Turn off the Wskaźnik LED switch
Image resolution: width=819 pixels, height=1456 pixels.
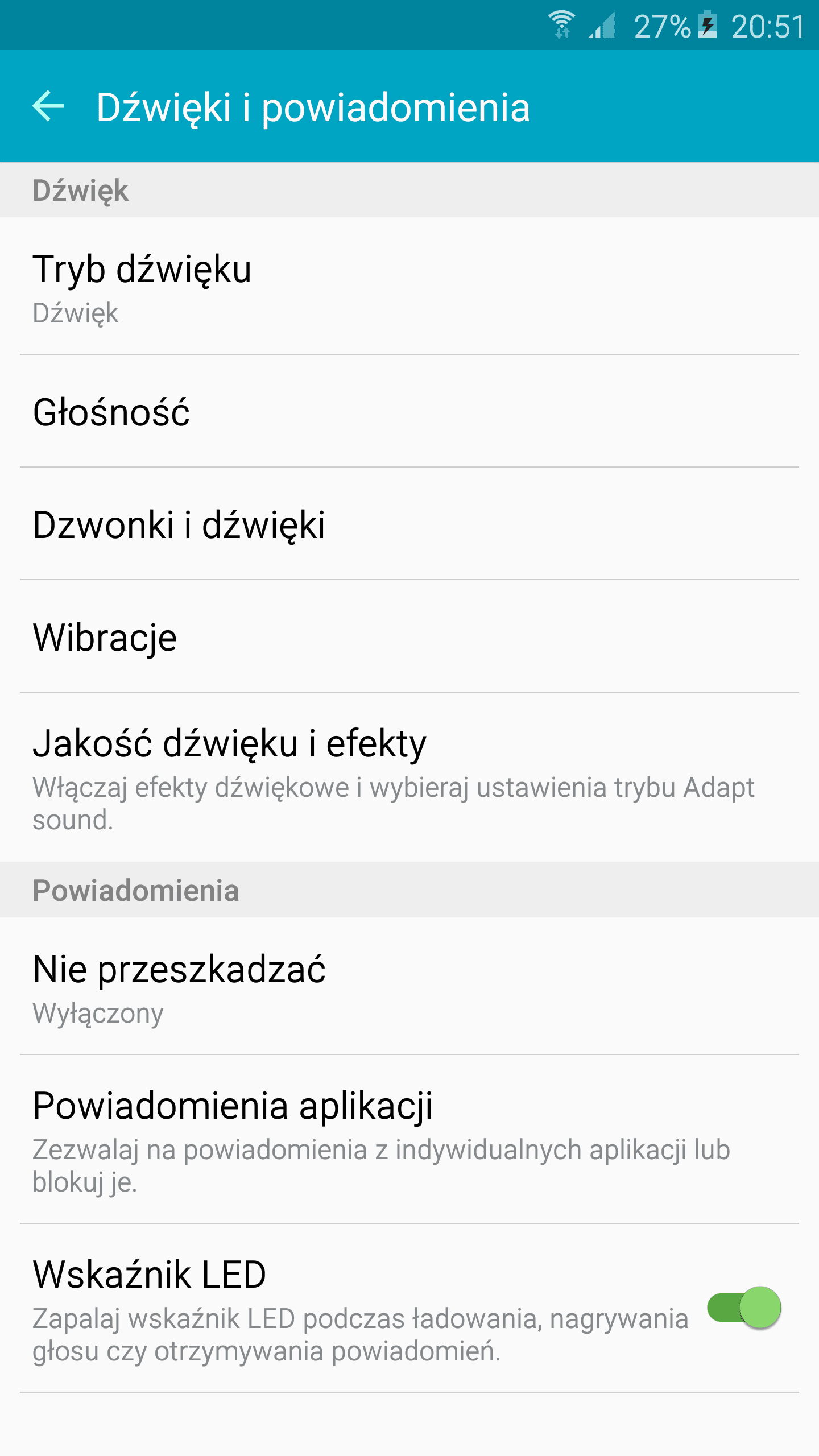[x=744, y=1308]
